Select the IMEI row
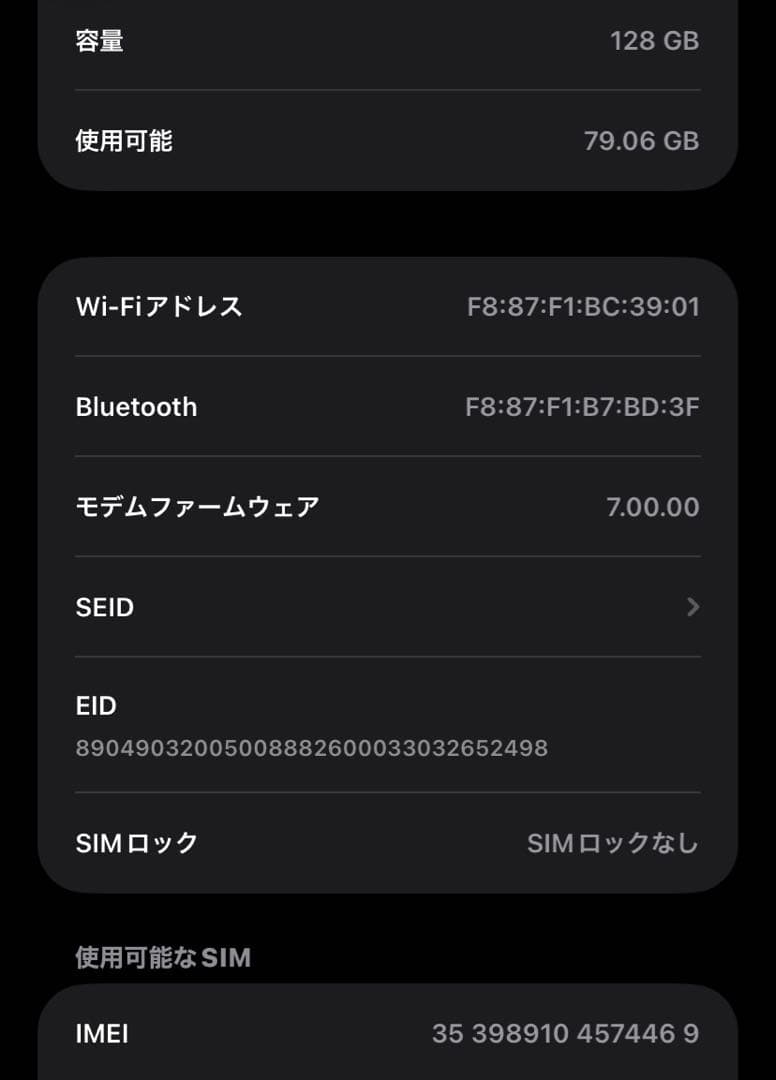The width and height of the screenshot is (776, 1080). [x=101, y=1034]
